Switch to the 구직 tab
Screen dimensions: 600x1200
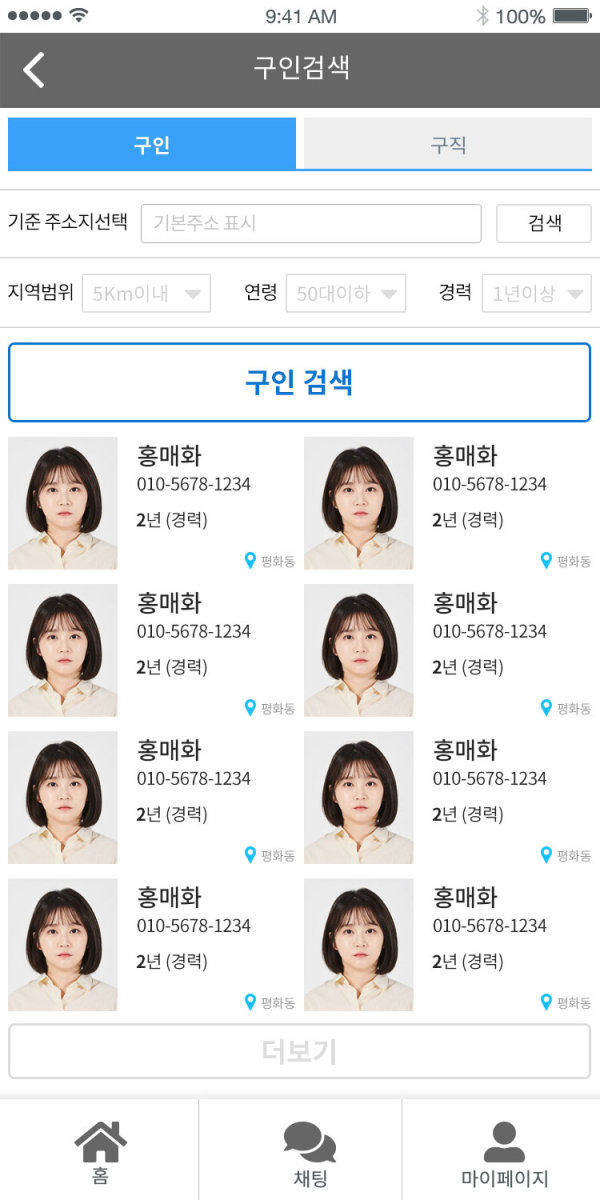447,145
